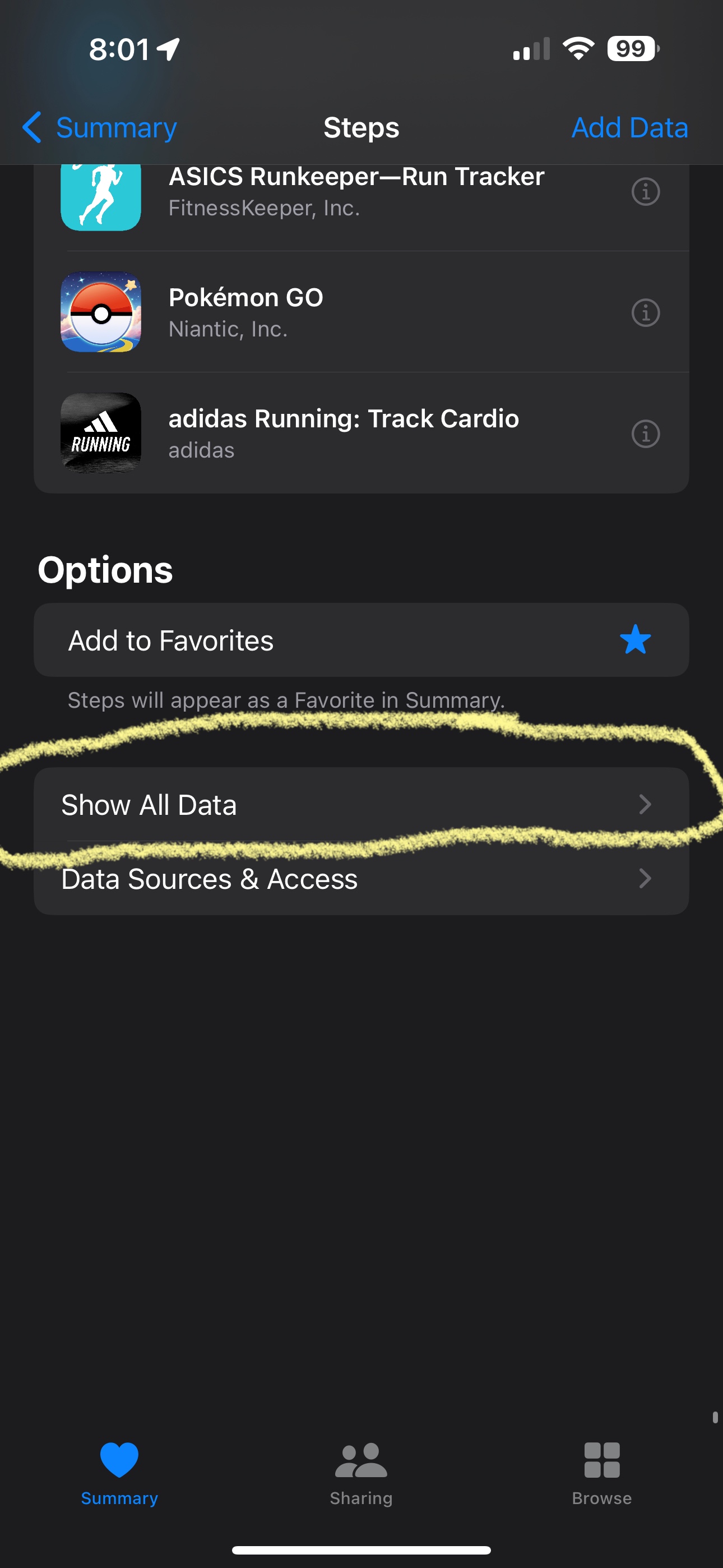
Task: Show info for adidas Running
Action: click(645, 434)
